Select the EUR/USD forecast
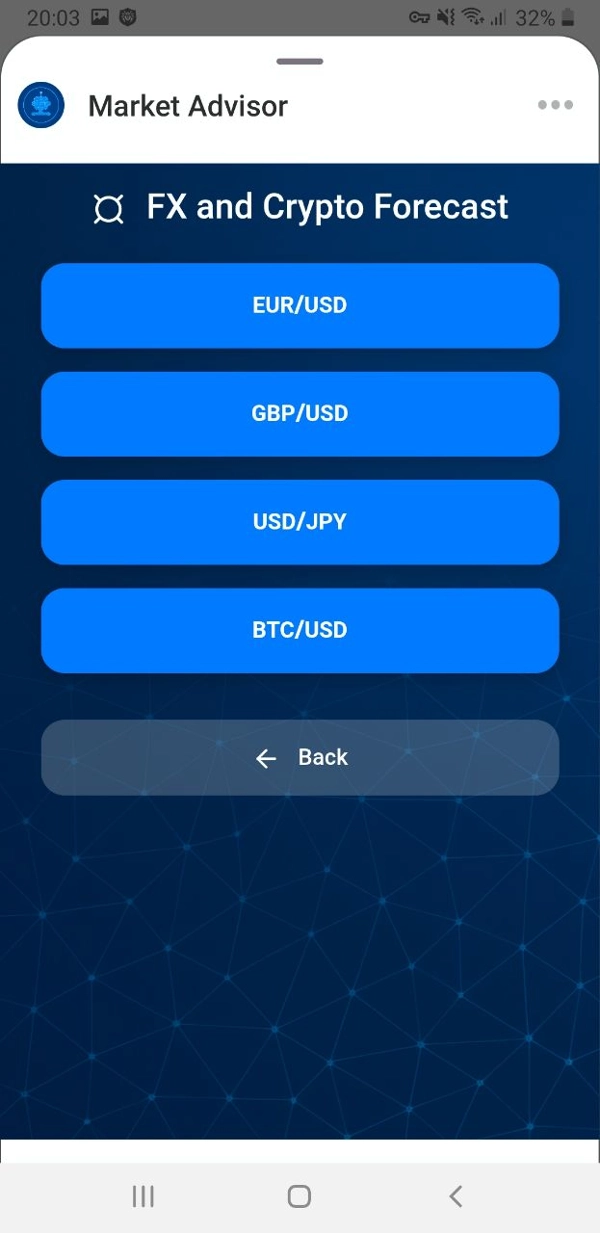 tap(300, 306)
